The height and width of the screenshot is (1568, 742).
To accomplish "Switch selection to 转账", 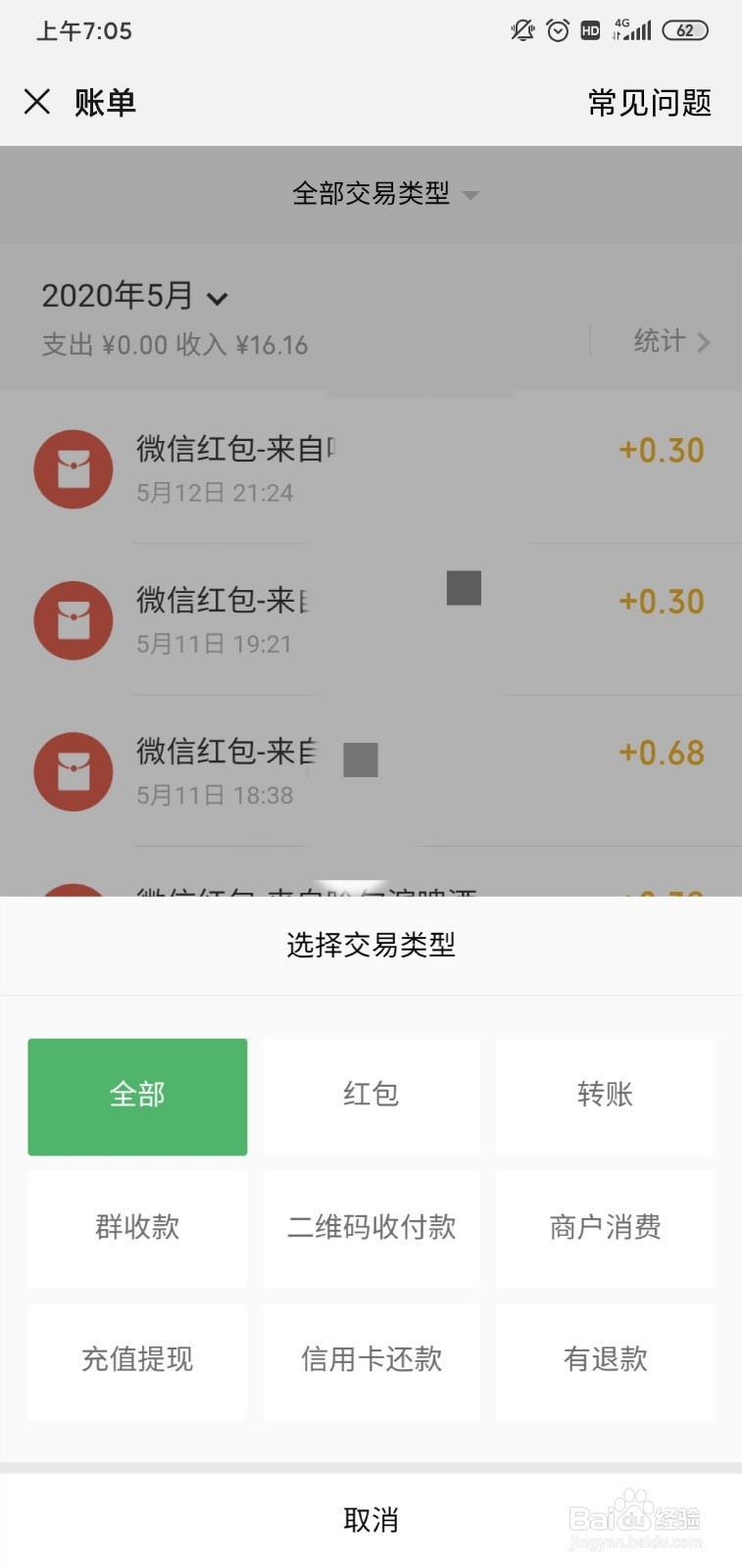I will [604, 1097].
